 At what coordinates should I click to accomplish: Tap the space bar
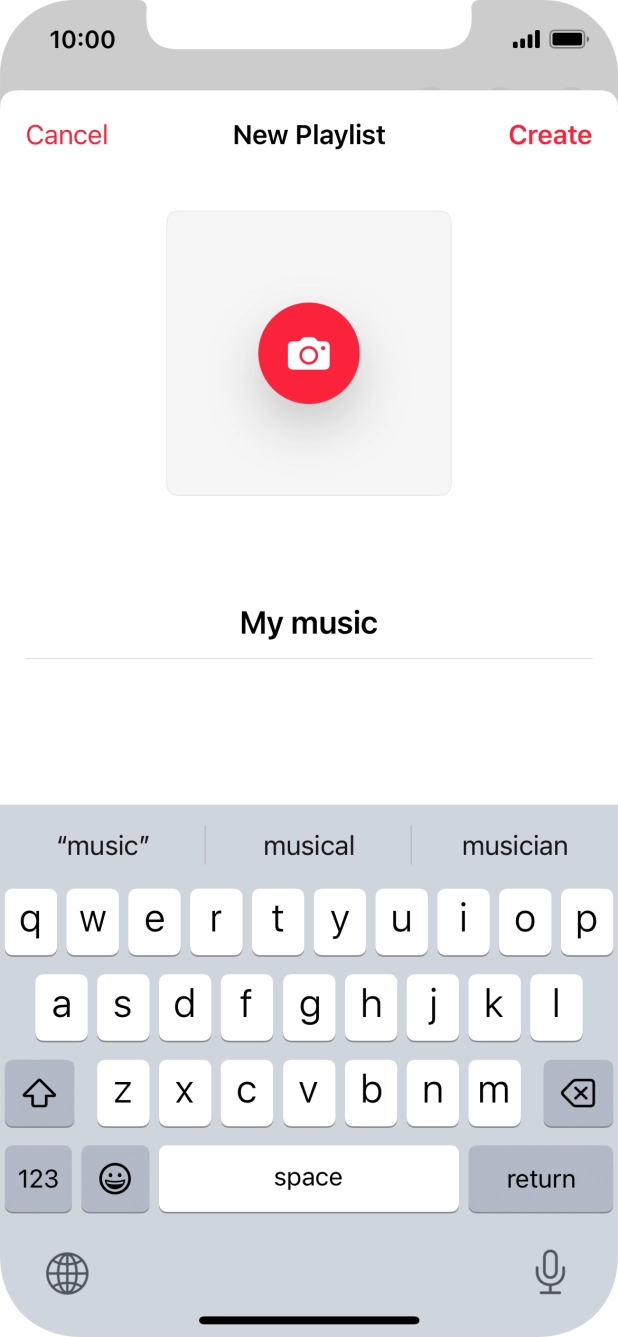[308, 1179]
